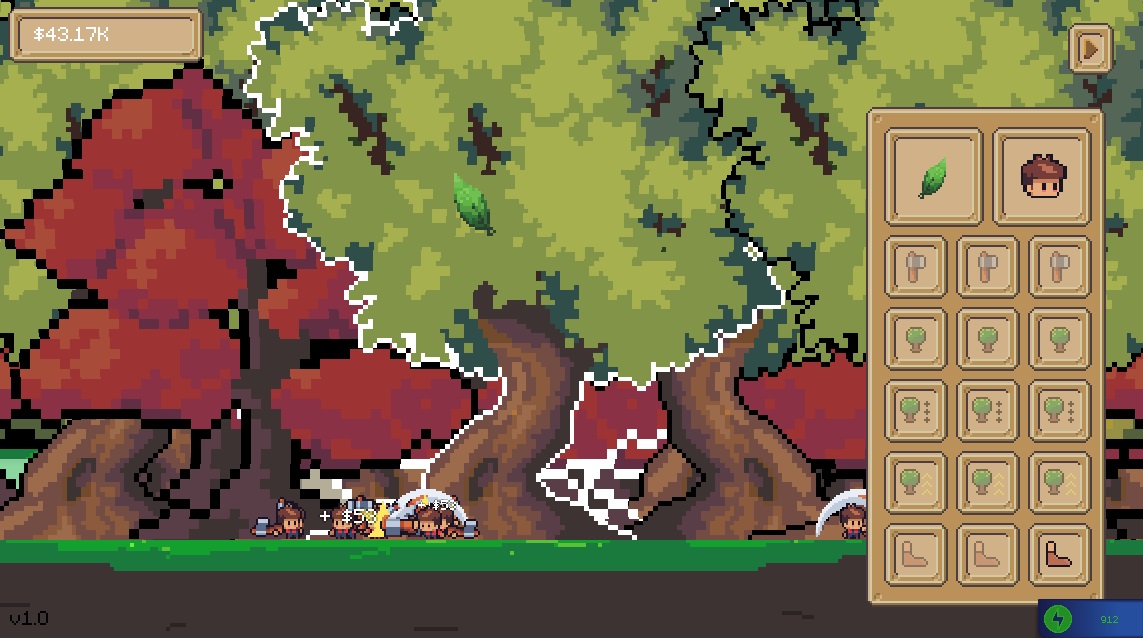
Task: Open the lumberjack character tab
Action: tap(1040, 178)
